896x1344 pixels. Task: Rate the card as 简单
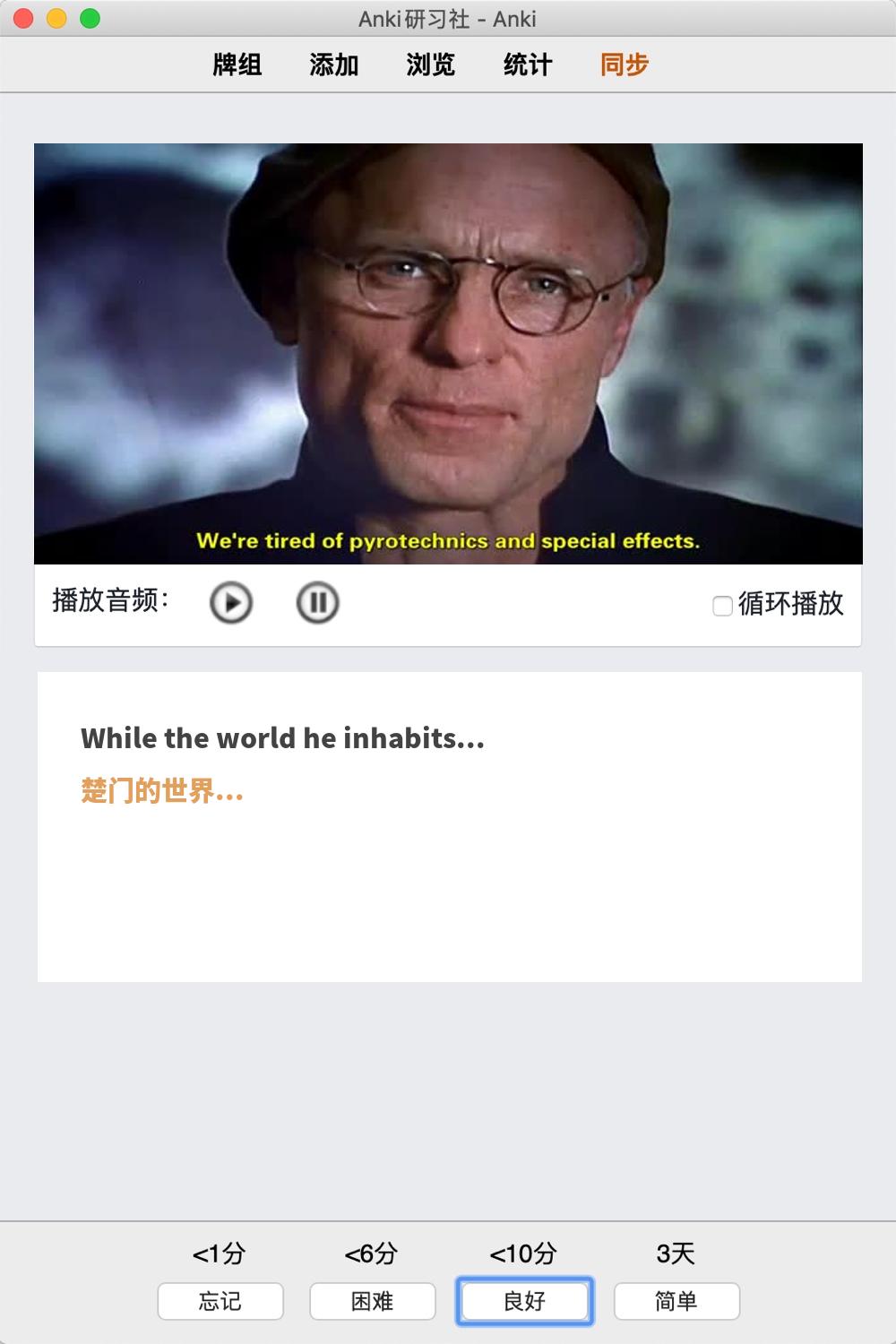[x=676, y=1301]
